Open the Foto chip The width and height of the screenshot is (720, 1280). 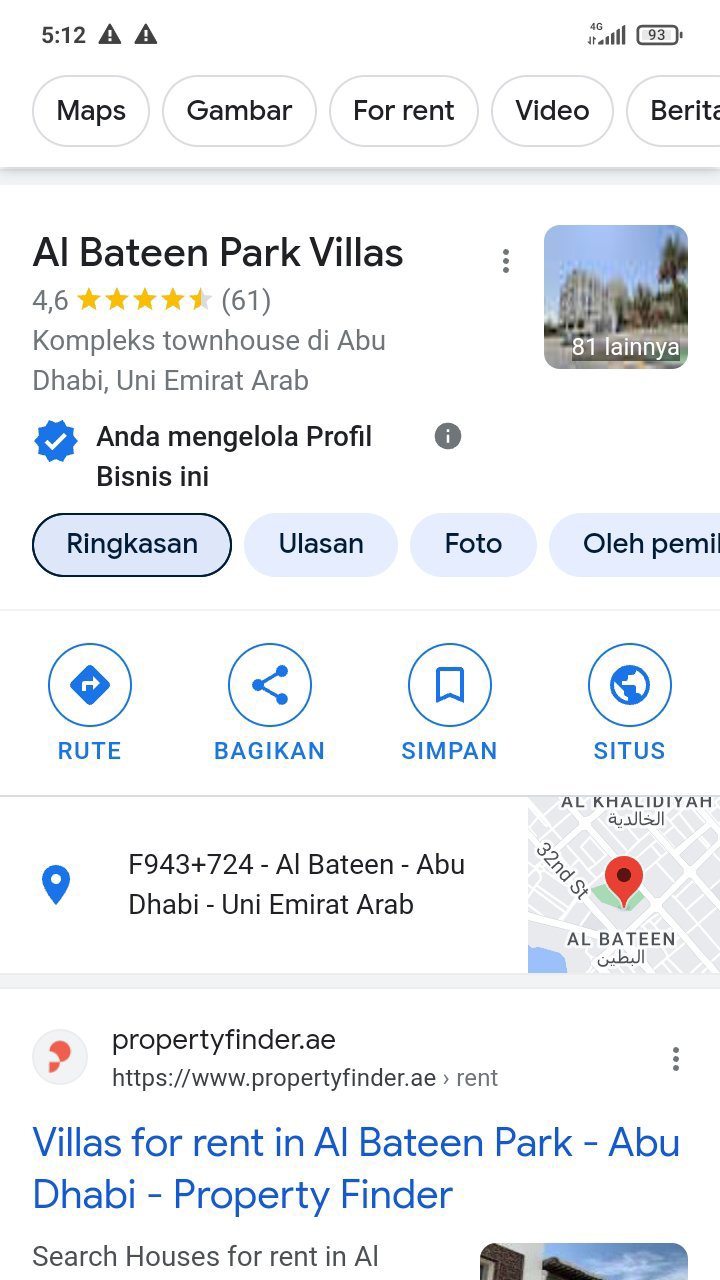click(473, 545)
